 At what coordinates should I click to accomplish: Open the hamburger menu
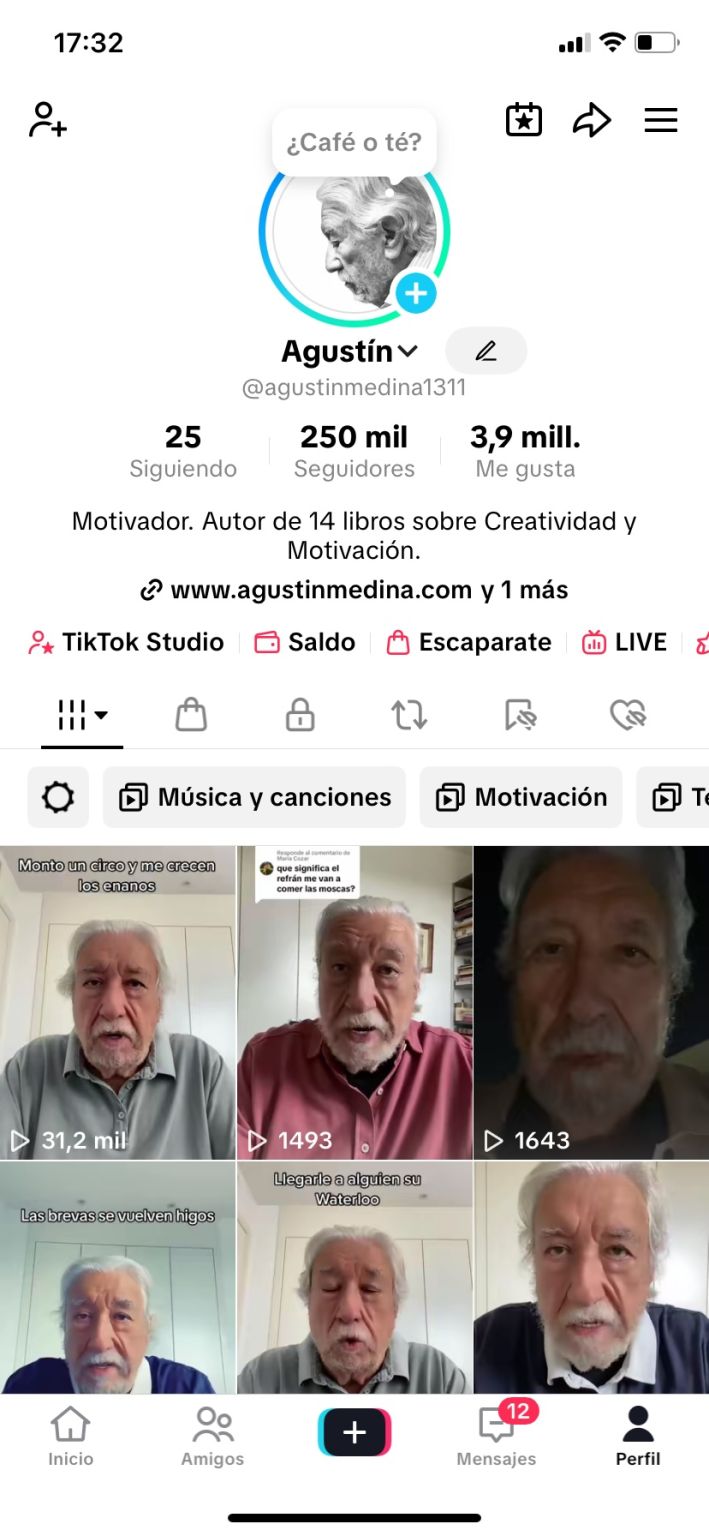coord(660,121)
